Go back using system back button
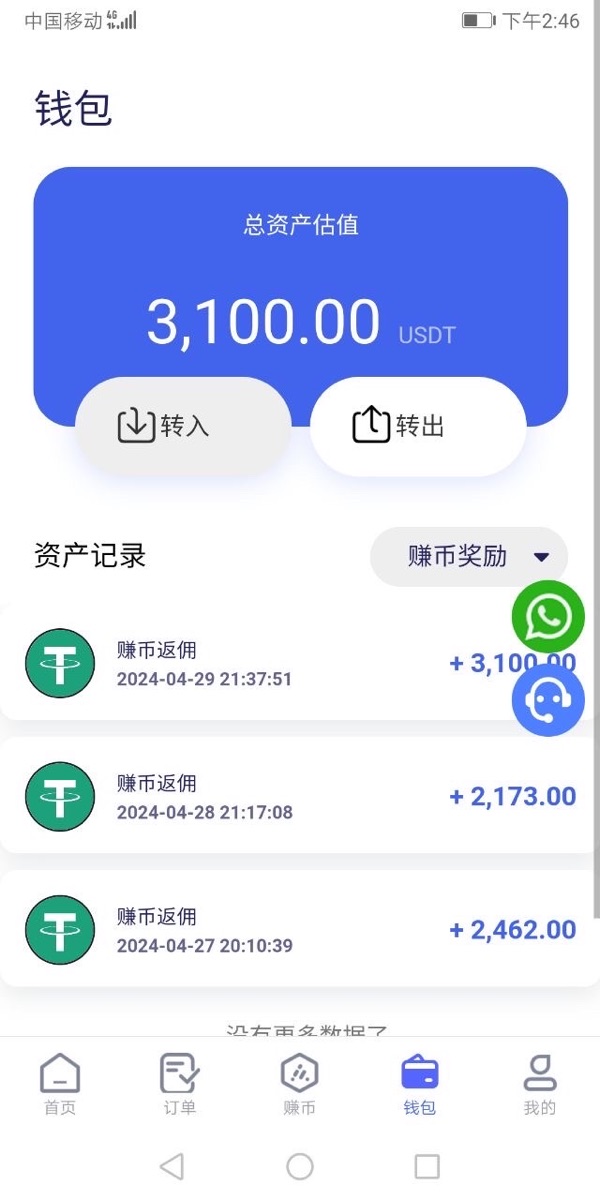The image size is (600, 1200). pyautogui.click(x=172, y=1166)
